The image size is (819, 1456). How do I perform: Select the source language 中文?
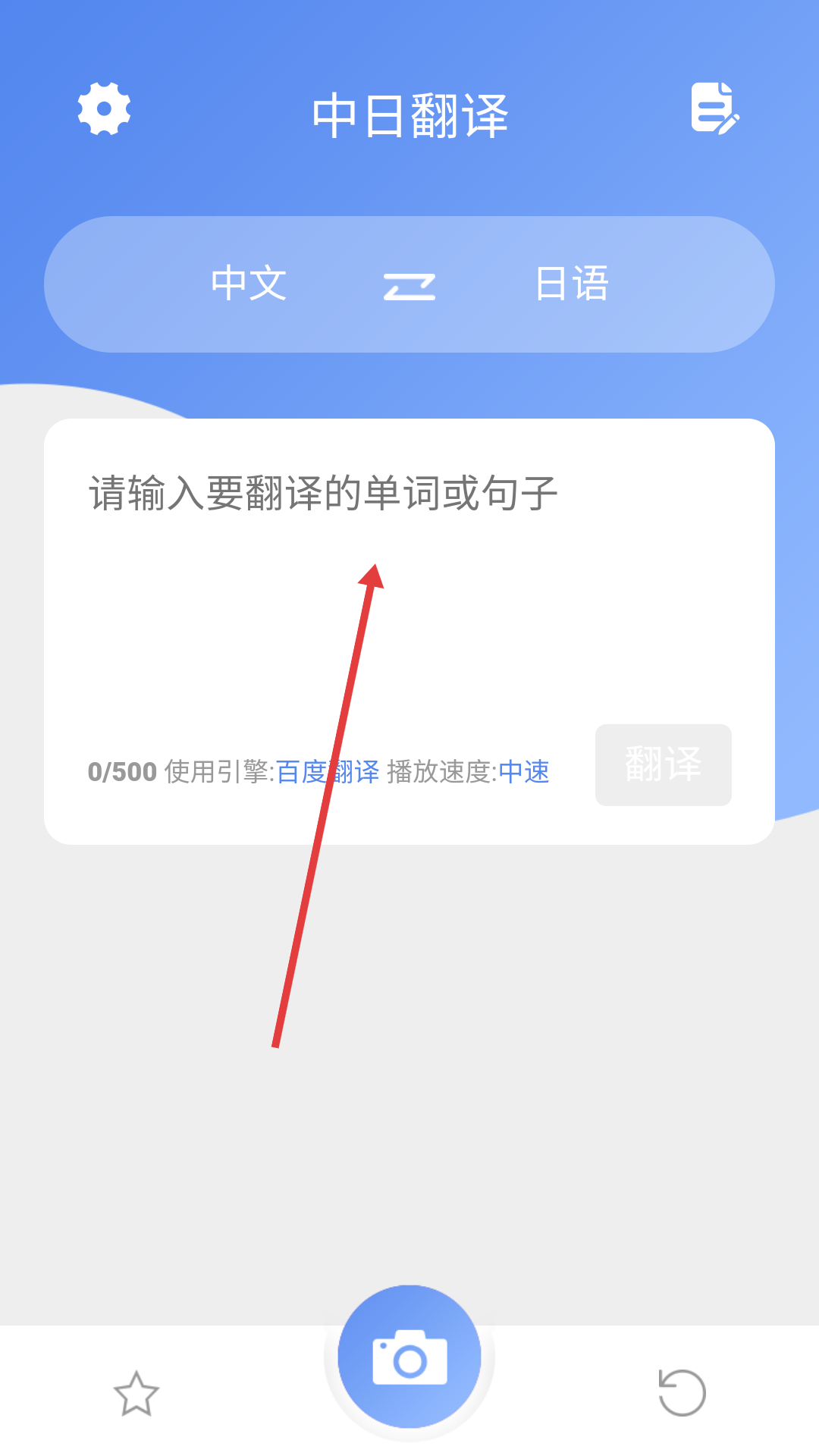tap(249, 284)
